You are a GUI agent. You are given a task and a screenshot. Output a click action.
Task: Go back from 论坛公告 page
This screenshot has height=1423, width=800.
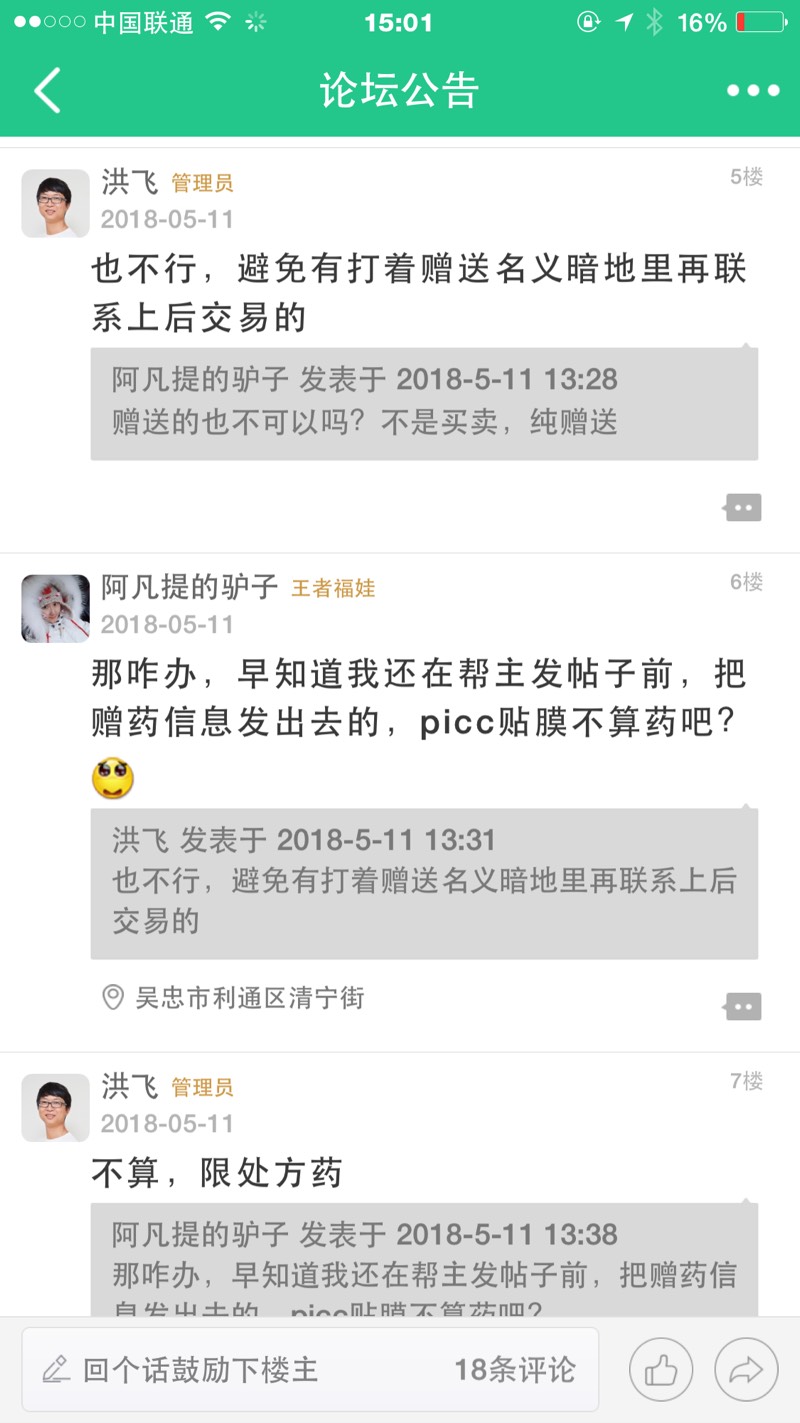coord(47,91)
